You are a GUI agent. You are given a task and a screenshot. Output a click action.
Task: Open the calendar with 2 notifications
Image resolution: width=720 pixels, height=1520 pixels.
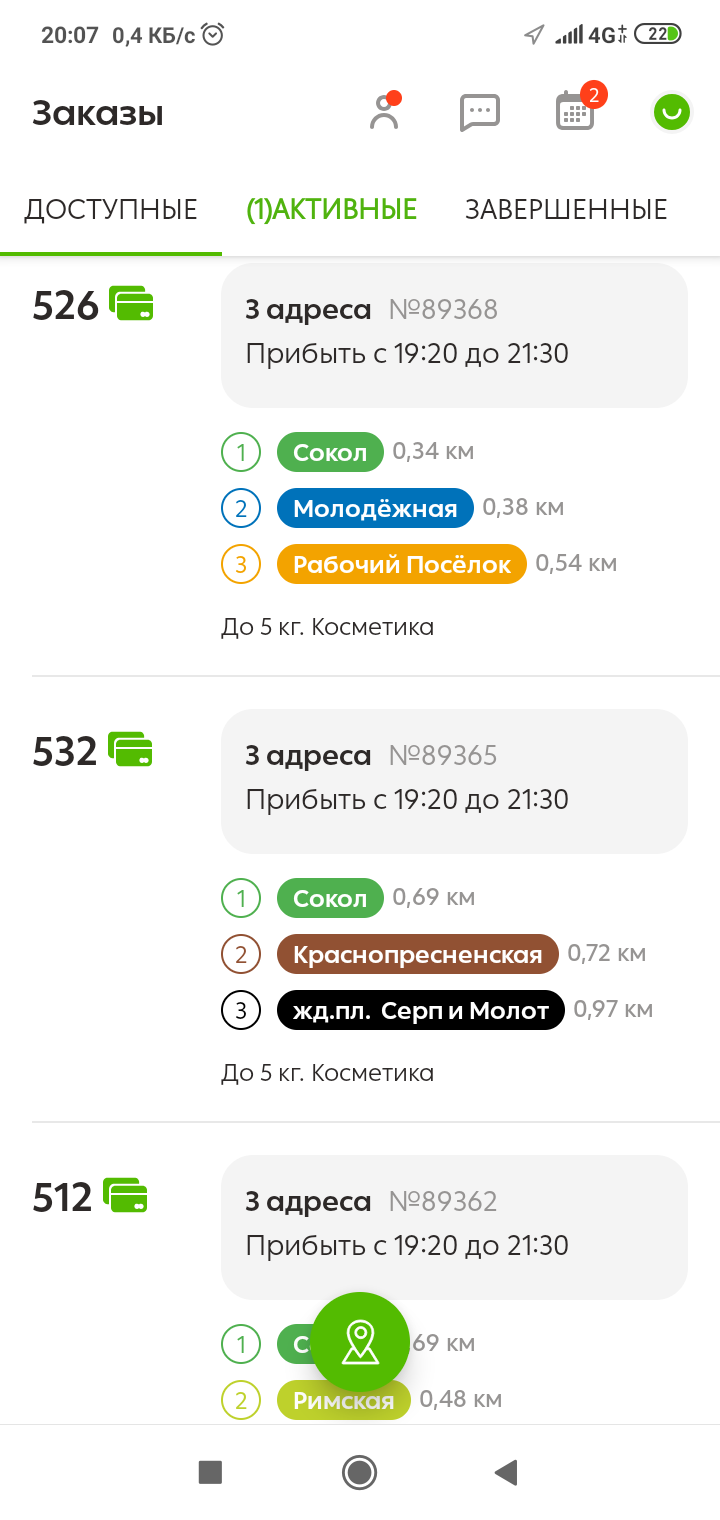click(575, 111)
